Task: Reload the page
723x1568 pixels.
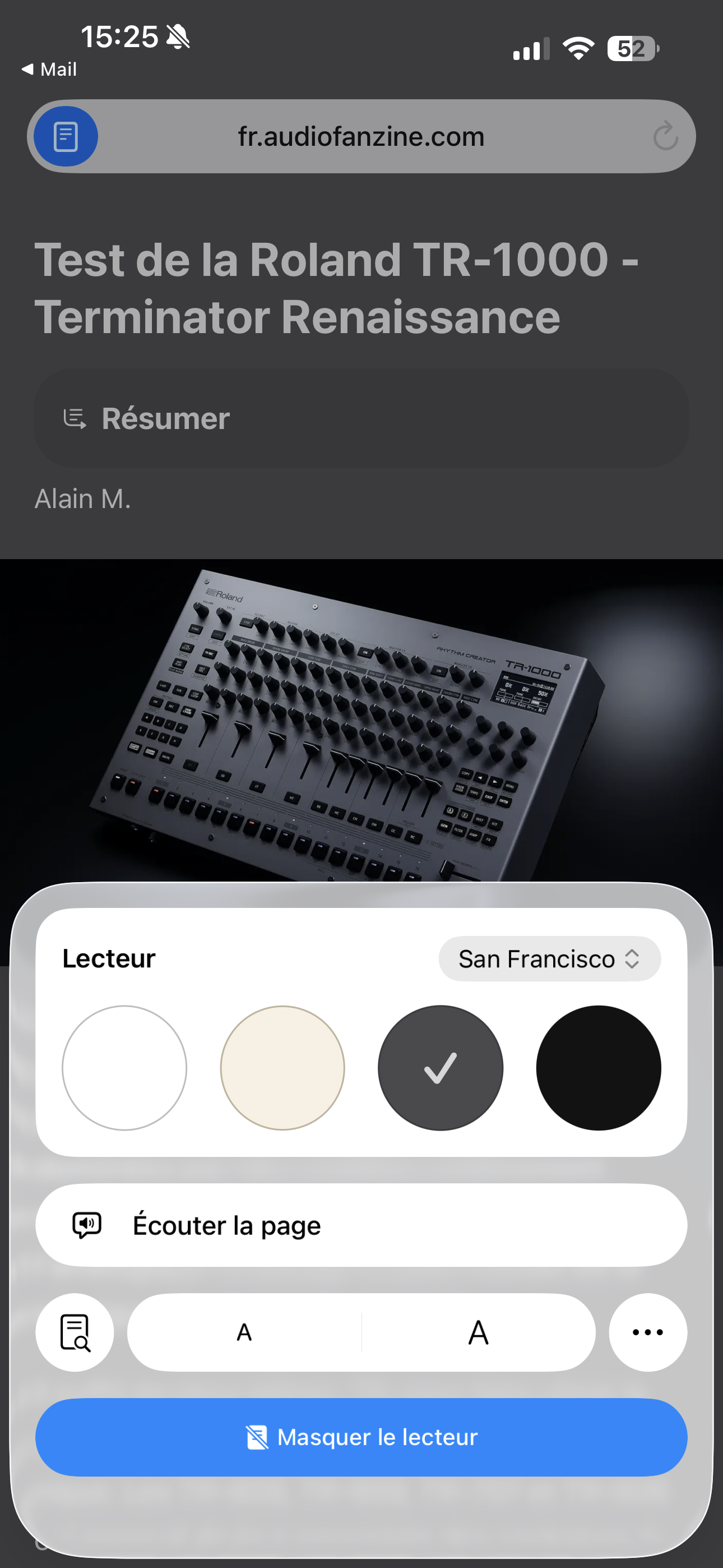Action: [665, 136]
